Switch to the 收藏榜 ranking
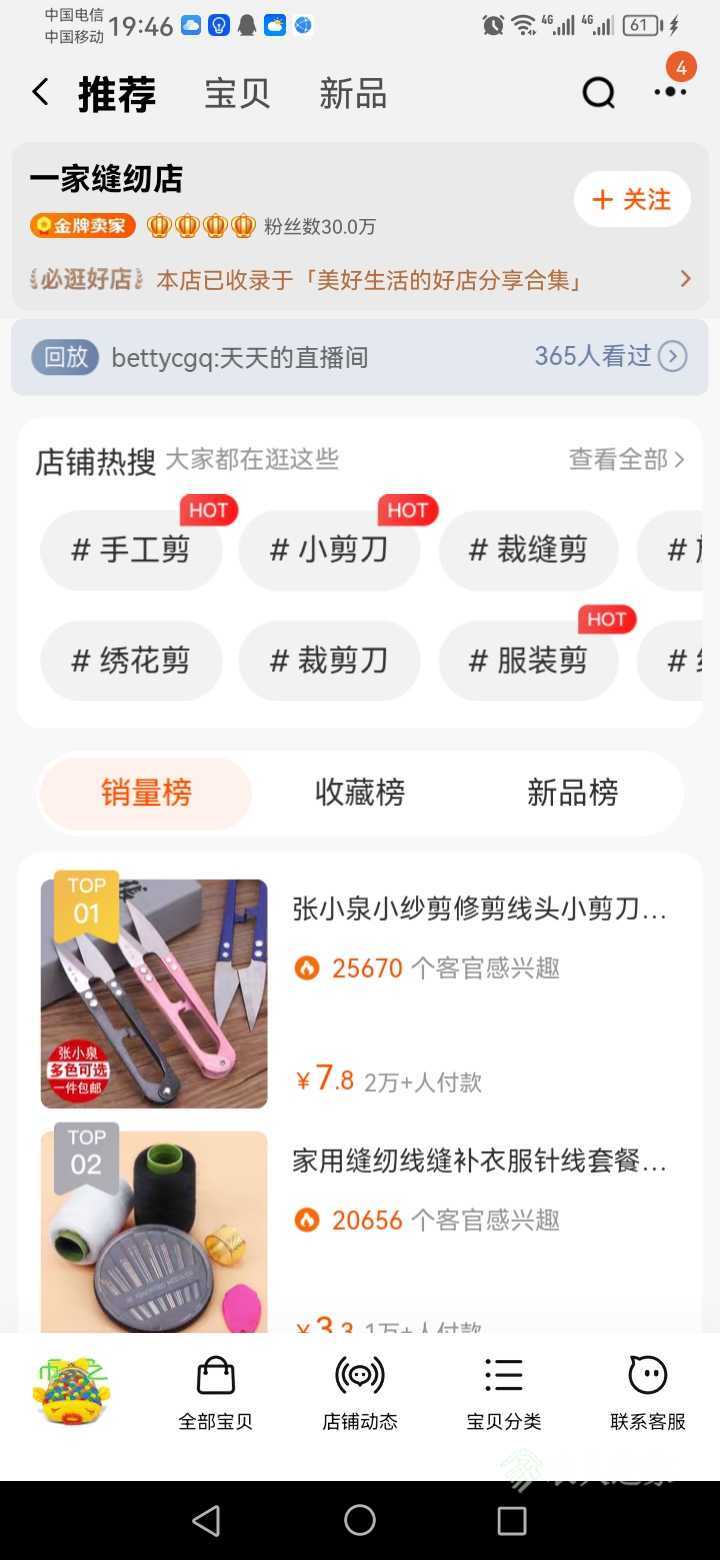The width and height of the screenshot is (720, 1560). point(360,793)
